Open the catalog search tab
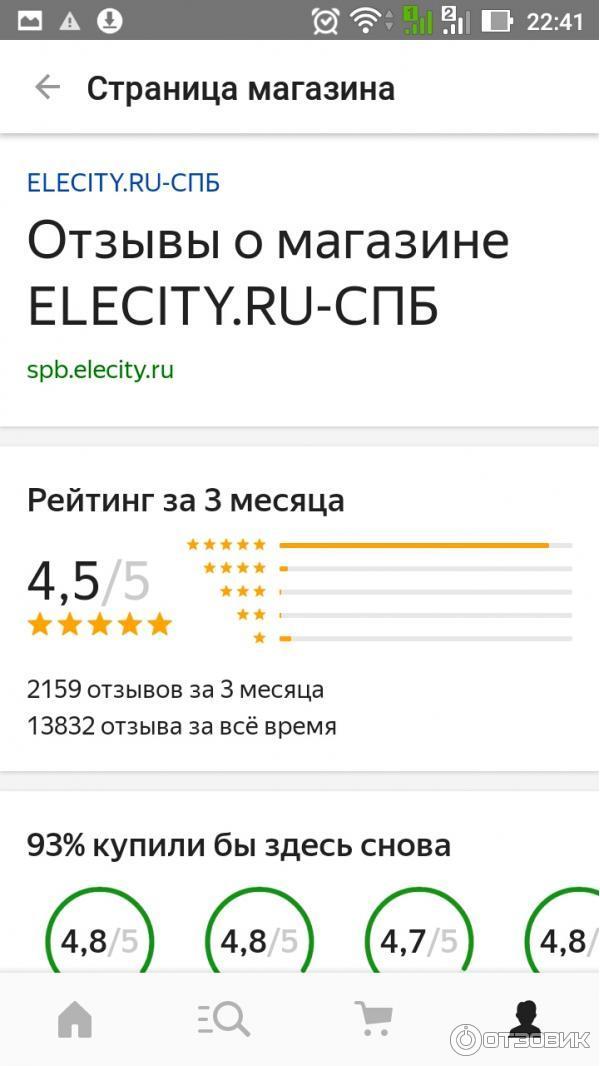Screen dimensions: 600x1066 (x=224, y=1019)
